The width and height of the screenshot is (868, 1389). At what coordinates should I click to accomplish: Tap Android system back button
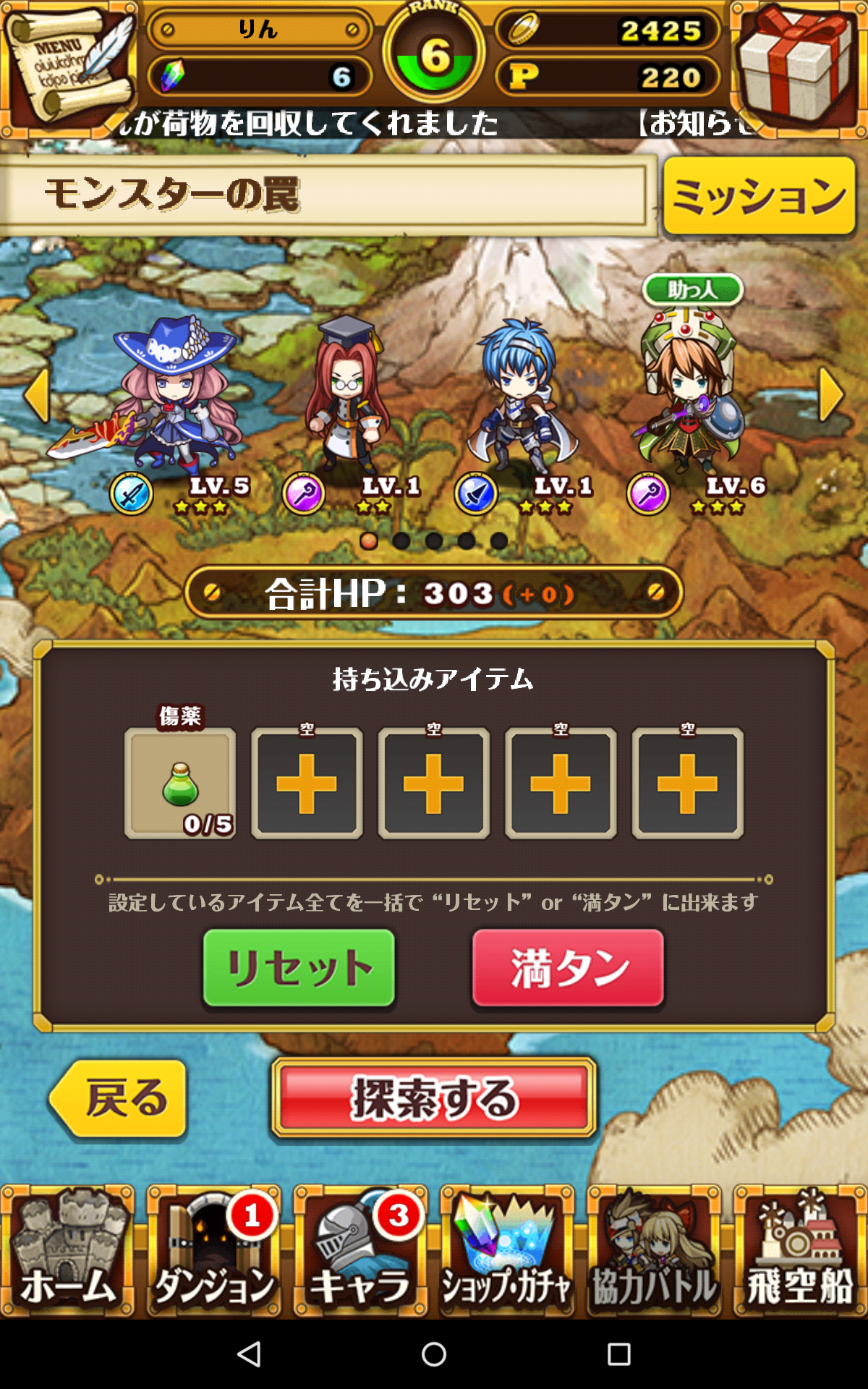(250, 1354)
